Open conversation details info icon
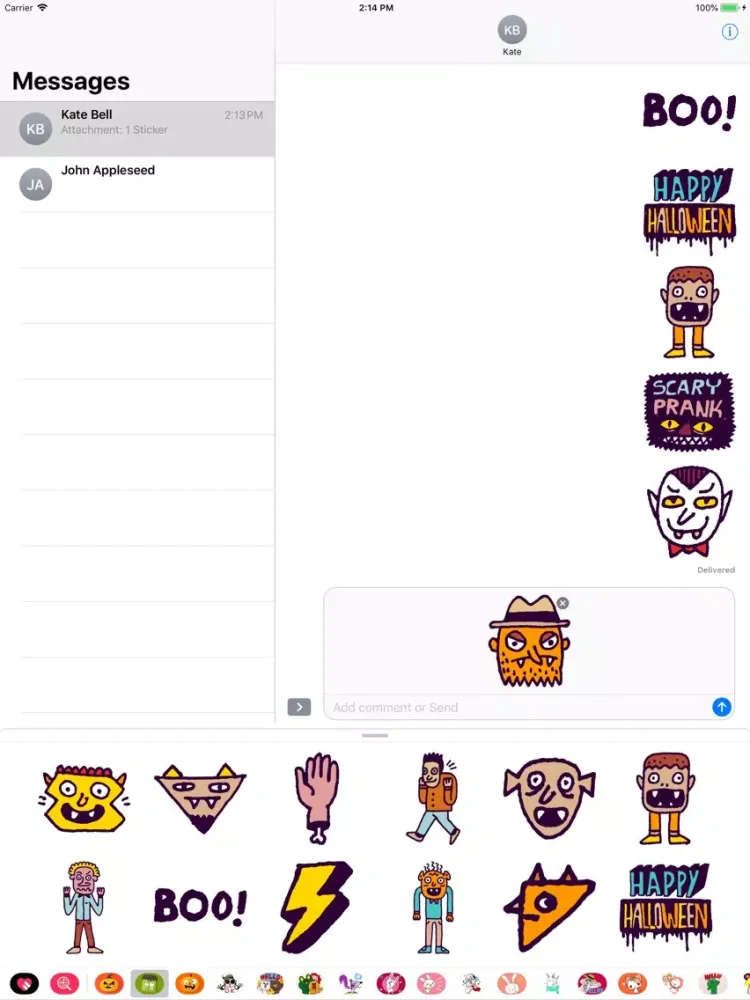 tap(729, 32)
